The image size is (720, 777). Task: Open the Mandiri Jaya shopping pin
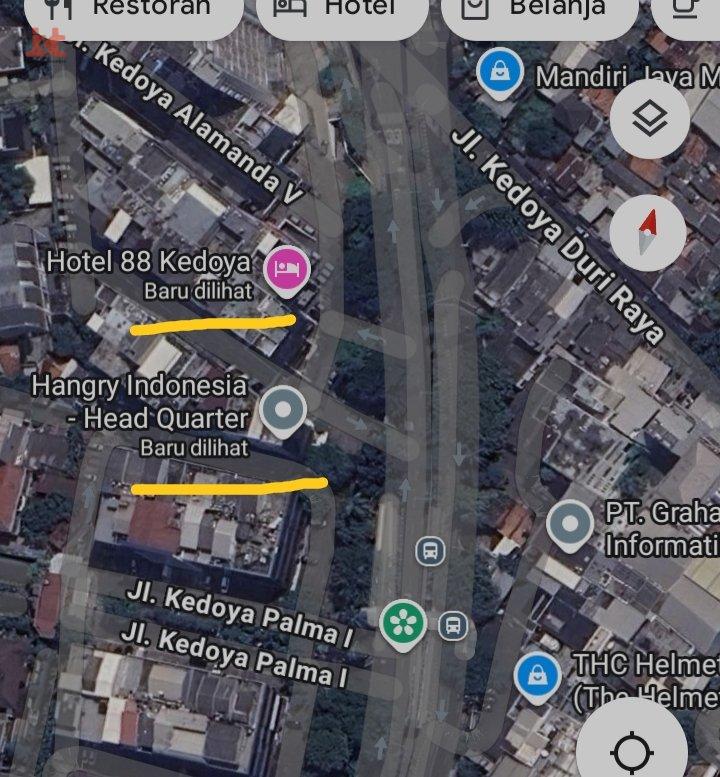click(500, 73)
